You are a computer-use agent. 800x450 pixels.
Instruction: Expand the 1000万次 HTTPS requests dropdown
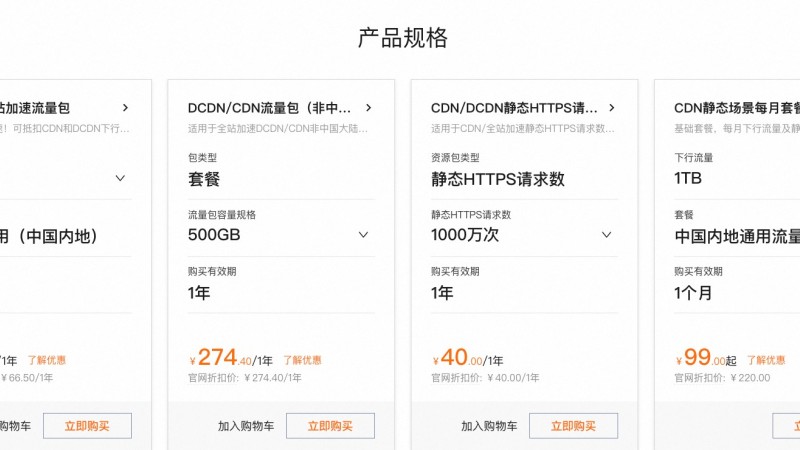pos(606,235)
